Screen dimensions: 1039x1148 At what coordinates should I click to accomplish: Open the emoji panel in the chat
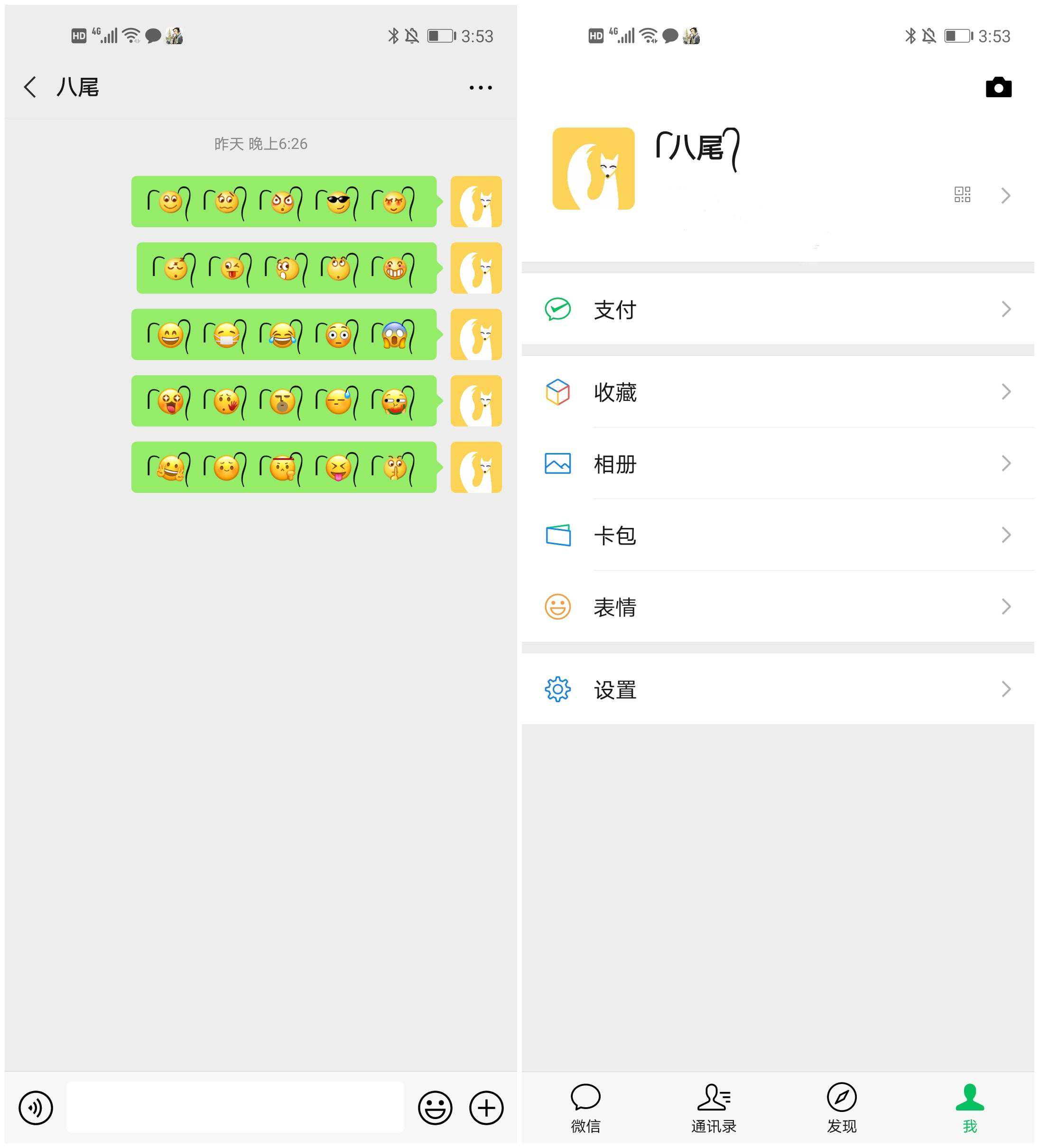coord(435,1107)
